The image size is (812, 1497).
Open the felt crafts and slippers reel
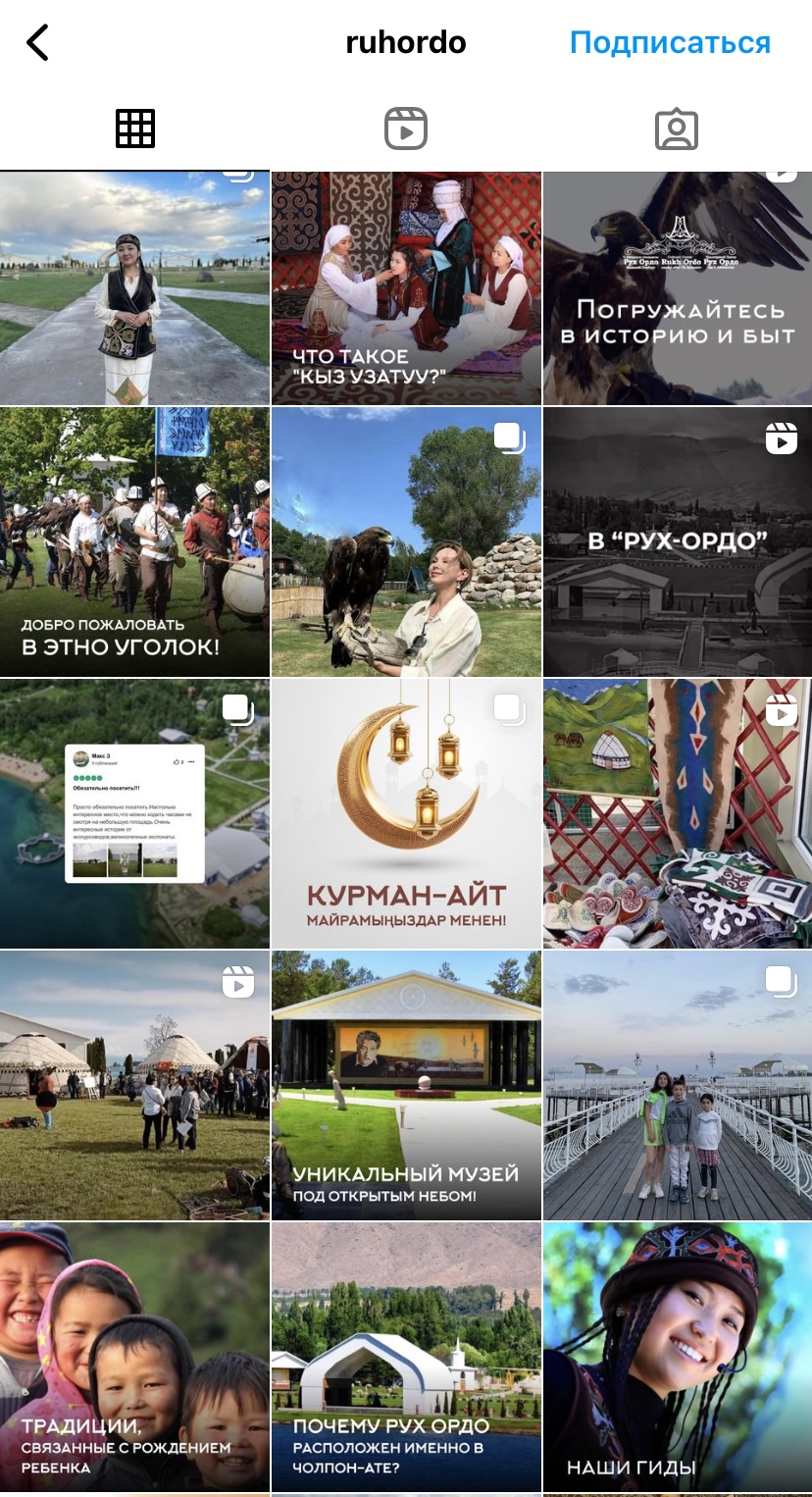(x=678, y=813)
